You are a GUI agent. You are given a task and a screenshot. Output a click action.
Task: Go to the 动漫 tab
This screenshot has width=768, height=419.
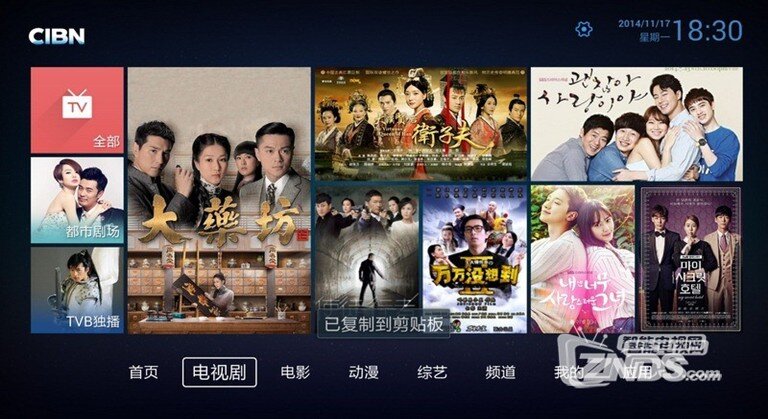click(x=364, y=372)
